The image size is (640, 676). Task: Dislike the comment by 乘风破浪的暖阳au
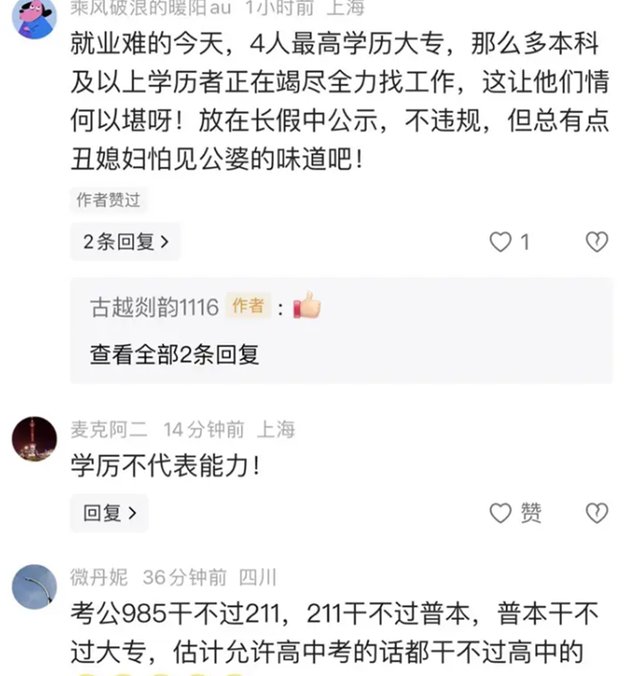596,241
